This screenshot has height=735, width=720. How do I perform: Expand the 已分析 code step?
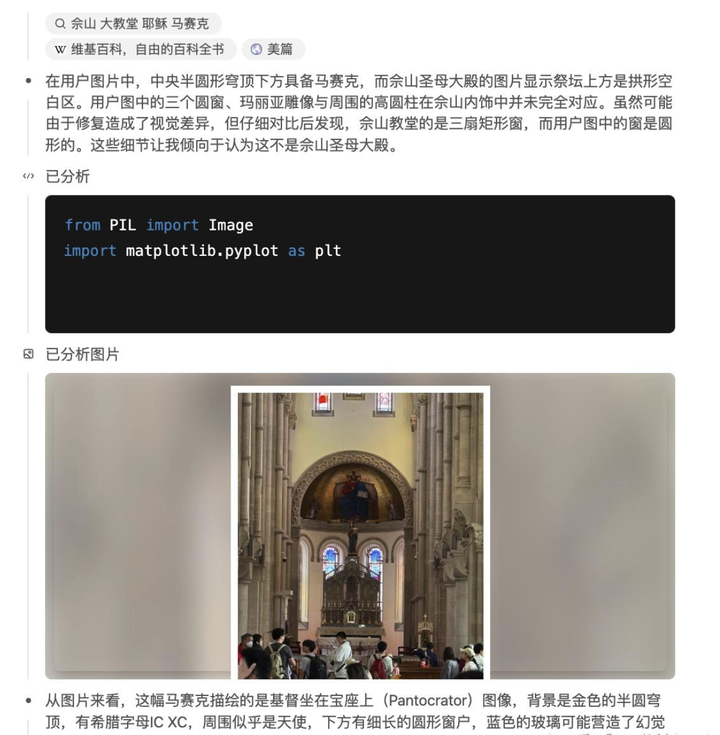(x=67, y=176)
